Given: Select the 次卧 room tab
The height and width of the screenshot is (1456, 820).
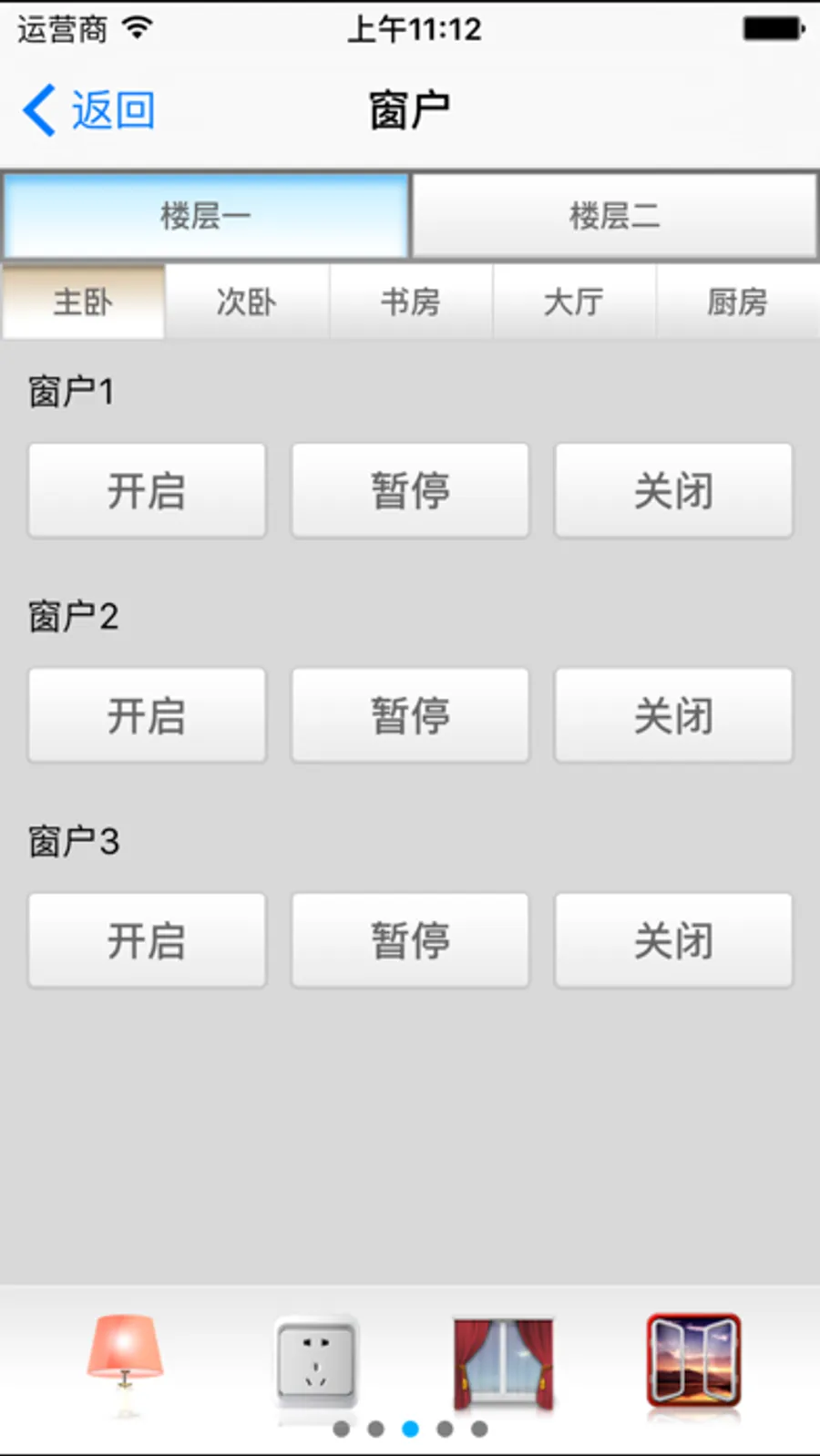Looking at the screenshot, I should tap(247, 301).
